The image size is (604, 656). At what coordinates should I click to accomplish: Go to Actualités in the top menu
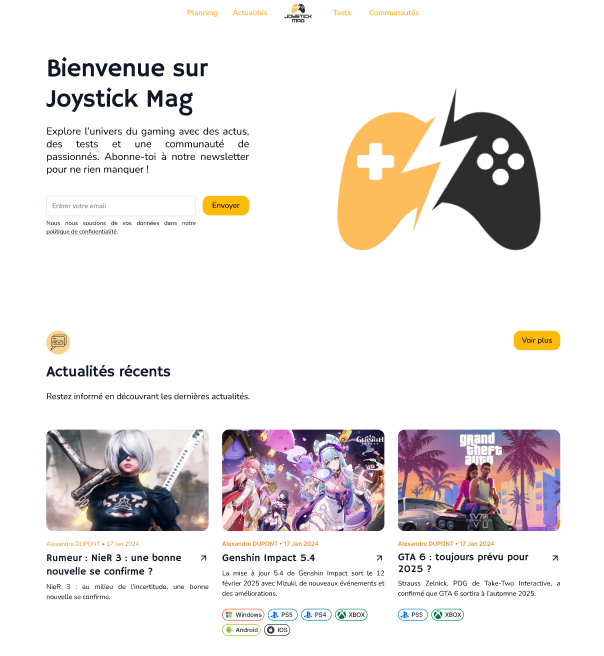tap(250, 13)
